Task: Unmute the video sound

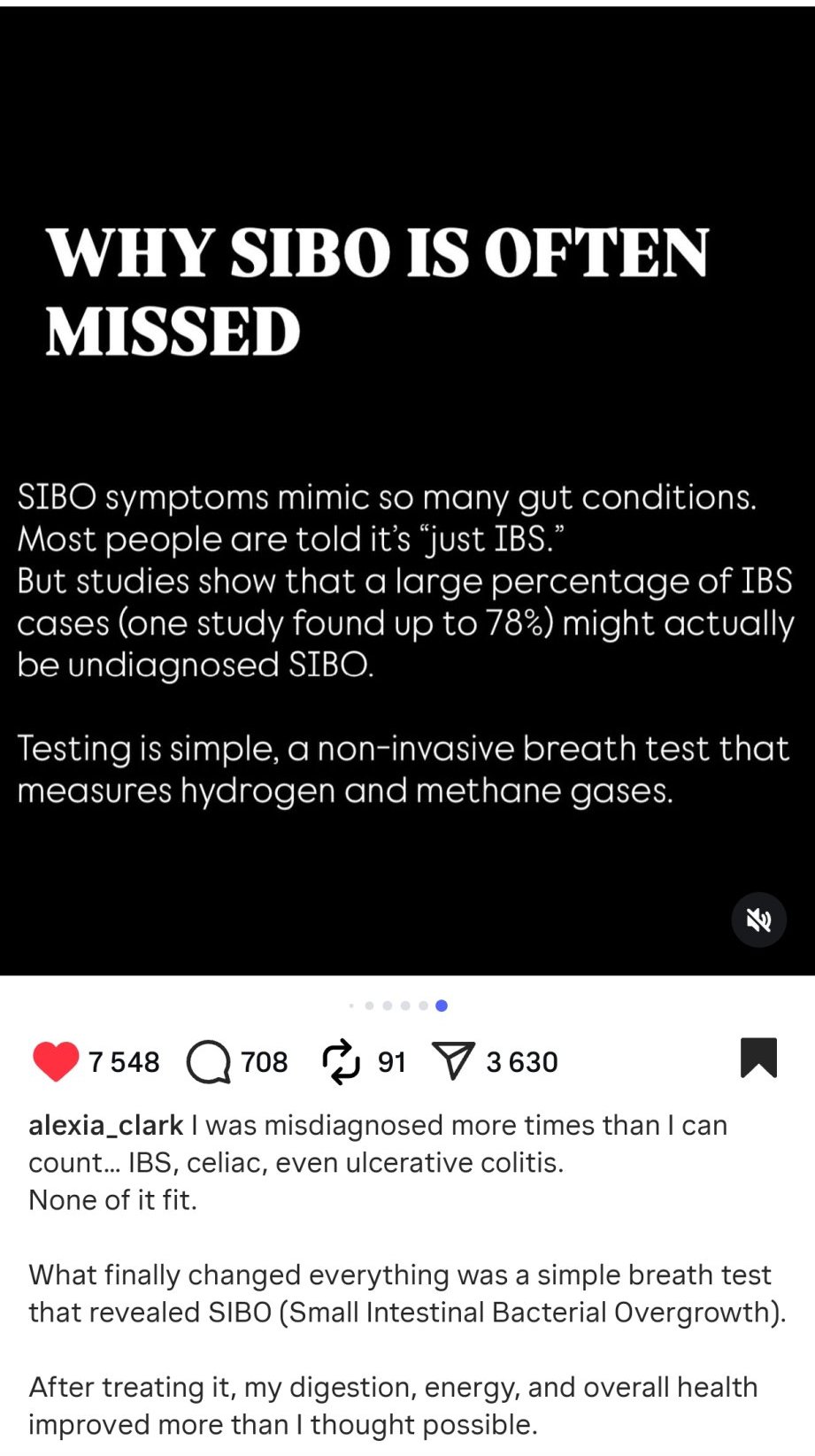Action: tap(758, 921)
